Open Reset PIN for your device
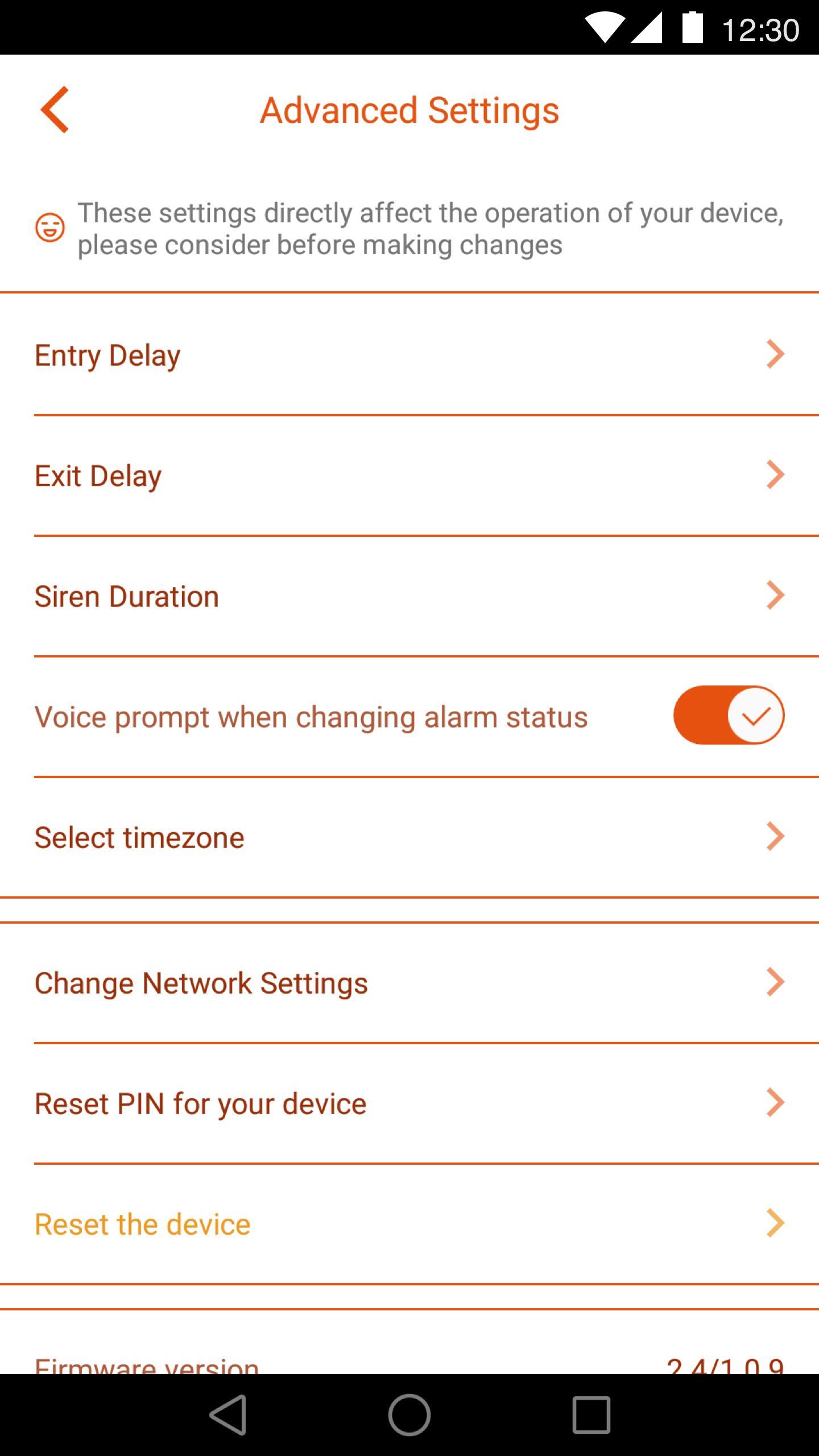Viewport: 819px width, 1456px height. coord(409,1103)
